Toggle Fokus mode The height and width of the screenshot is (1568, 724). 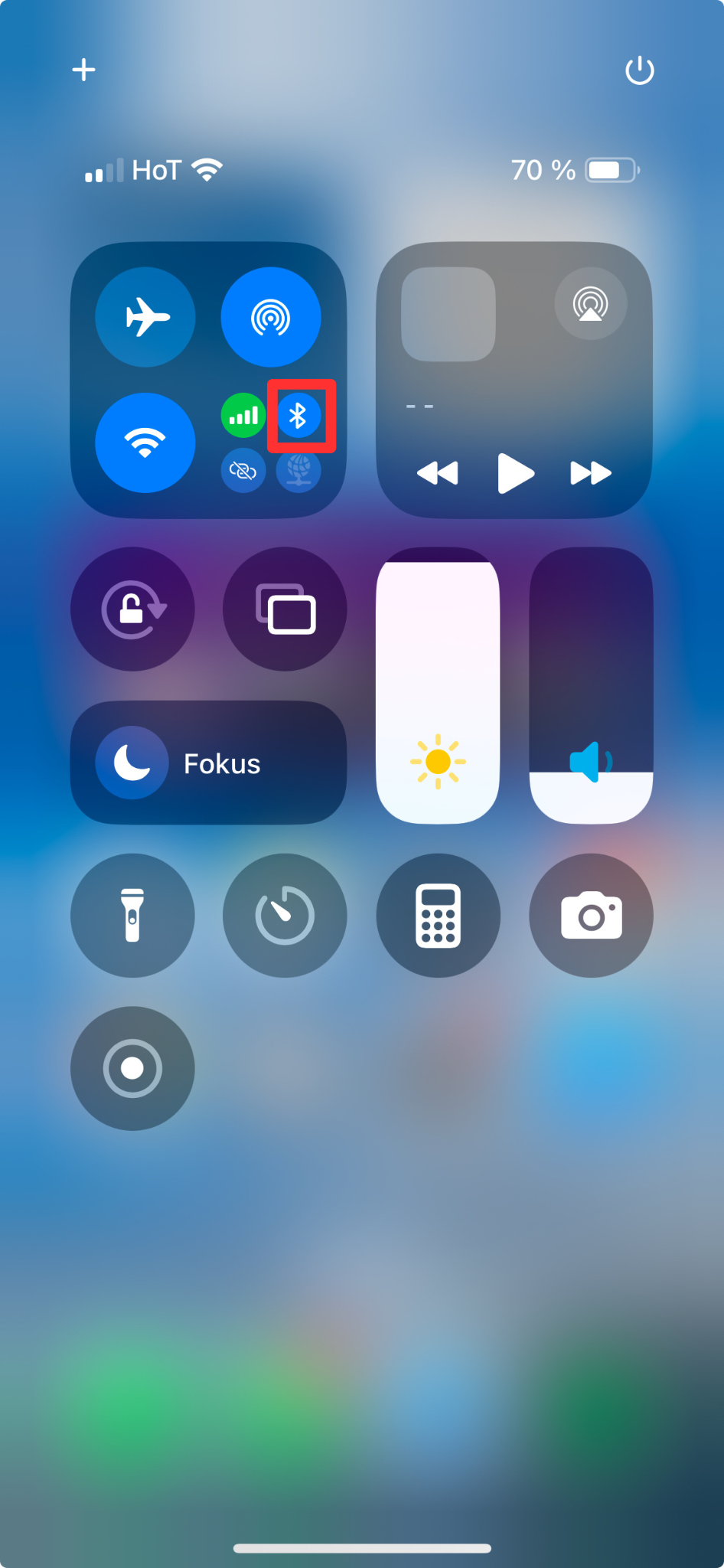208,763
